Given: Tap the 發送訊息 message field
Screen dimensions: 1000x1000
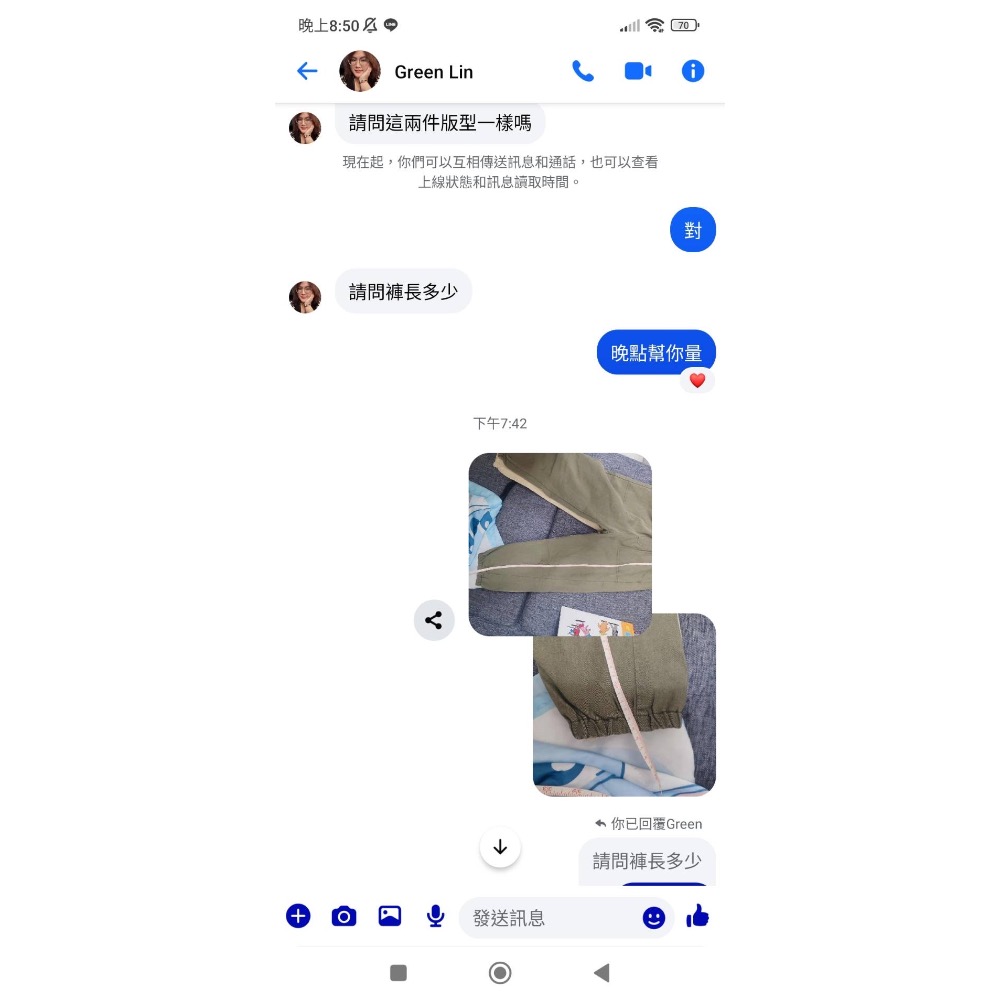Looking at the screenshot, I should click(x=550, y=918).
